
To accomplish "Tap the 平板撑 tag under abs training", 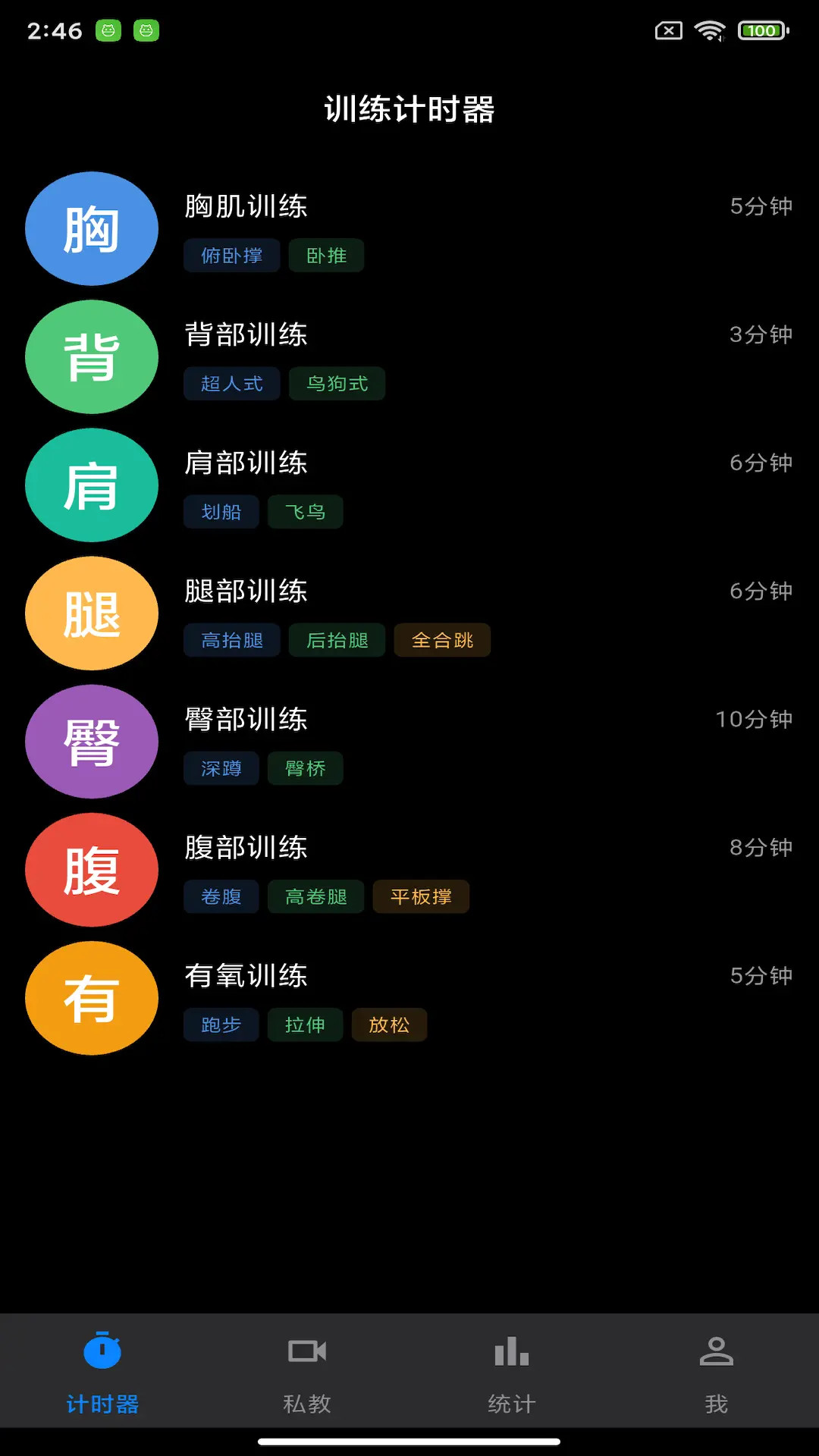I will tap(421, 896).
